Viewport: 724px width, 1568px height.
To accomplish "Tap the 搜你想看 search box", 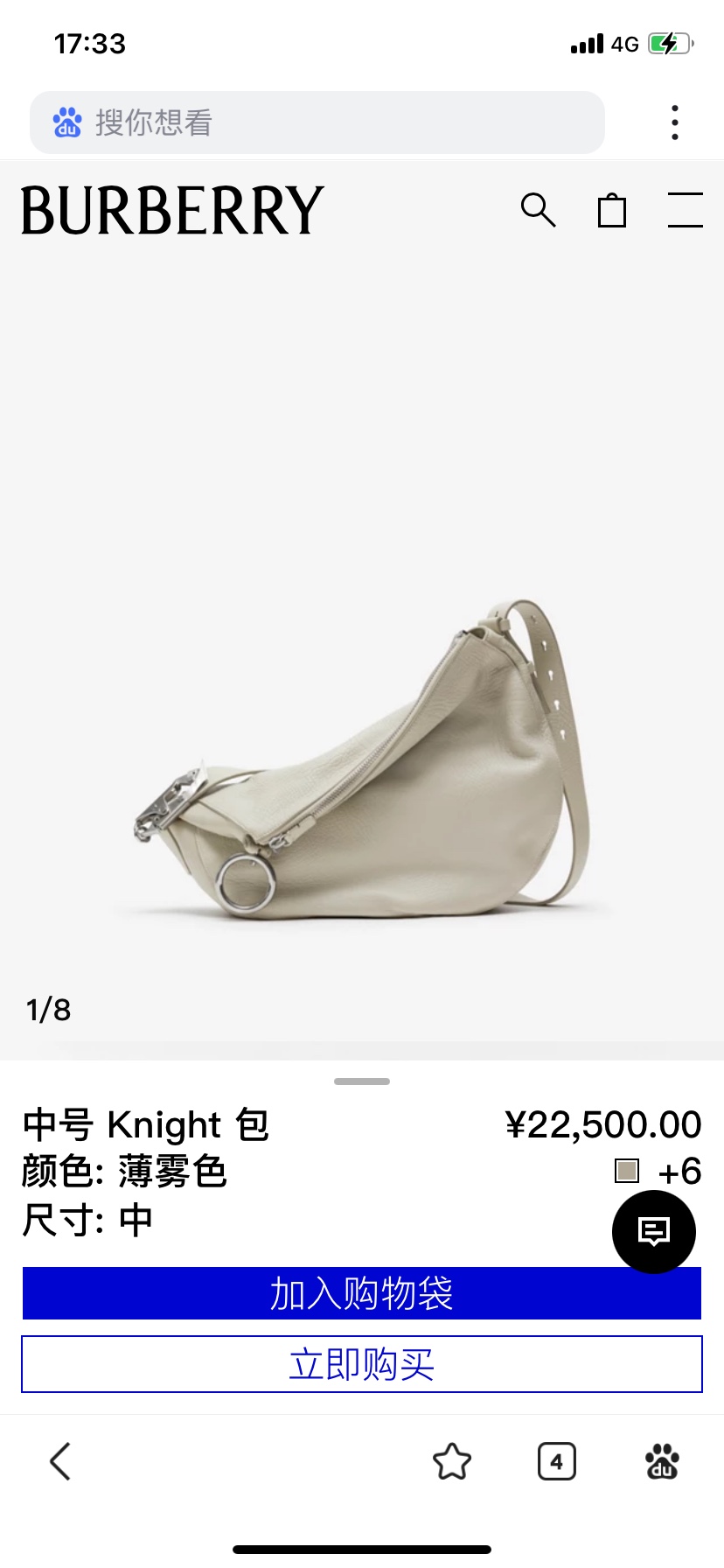I will pos(317,122).
